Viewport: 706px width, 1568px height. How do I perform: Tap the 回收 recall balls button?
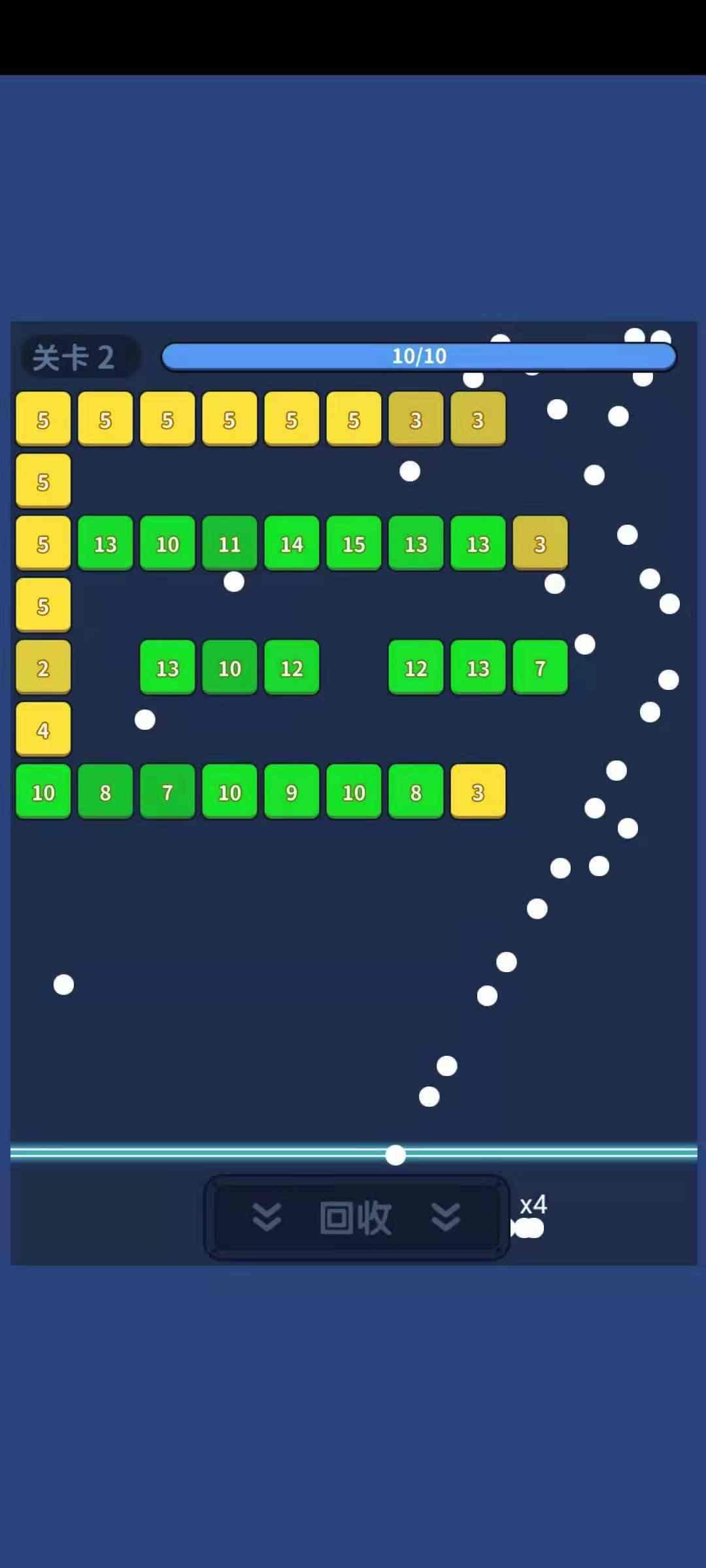click(x=356, y=1218)
